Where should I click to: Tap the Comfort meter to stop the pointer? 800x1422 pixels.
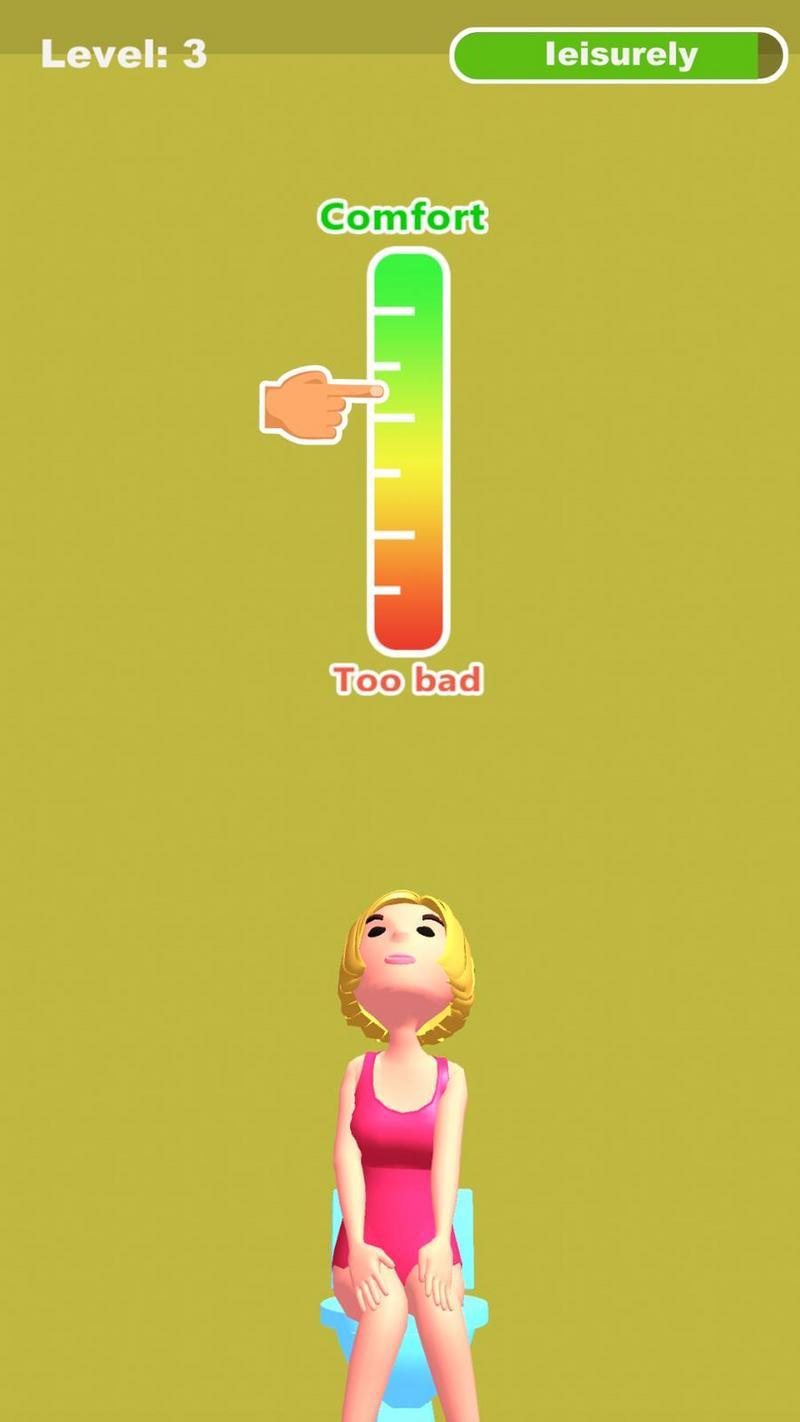point(408,450)
